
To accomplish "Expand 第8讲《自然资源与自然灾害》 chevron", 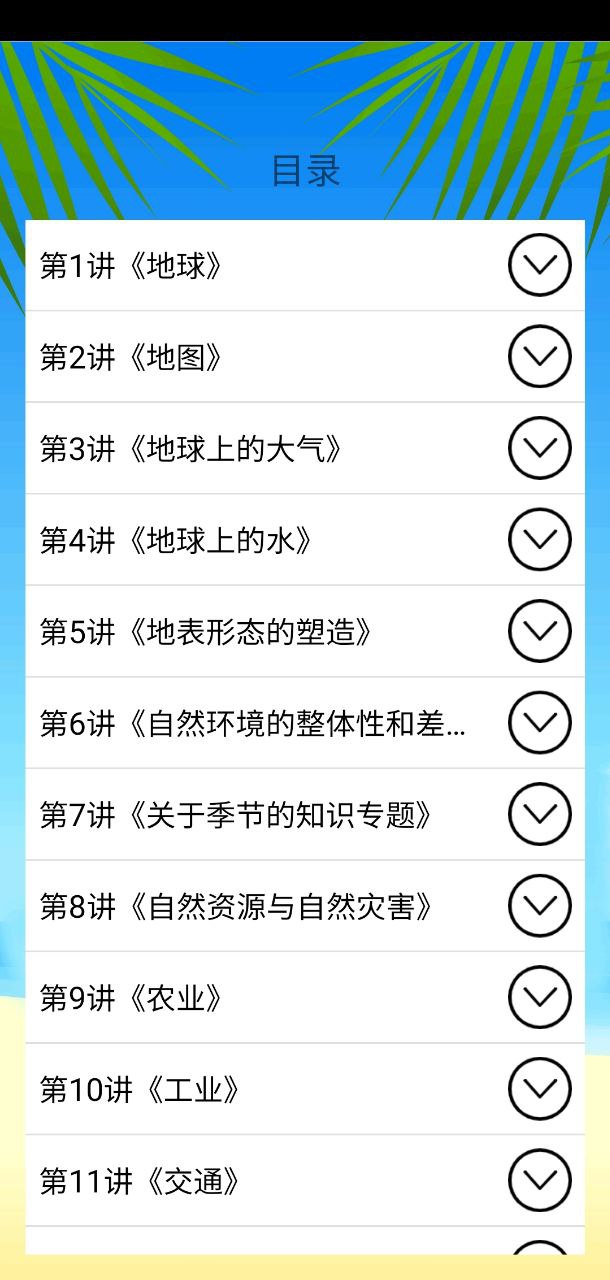I will click(x=540, y=905).
